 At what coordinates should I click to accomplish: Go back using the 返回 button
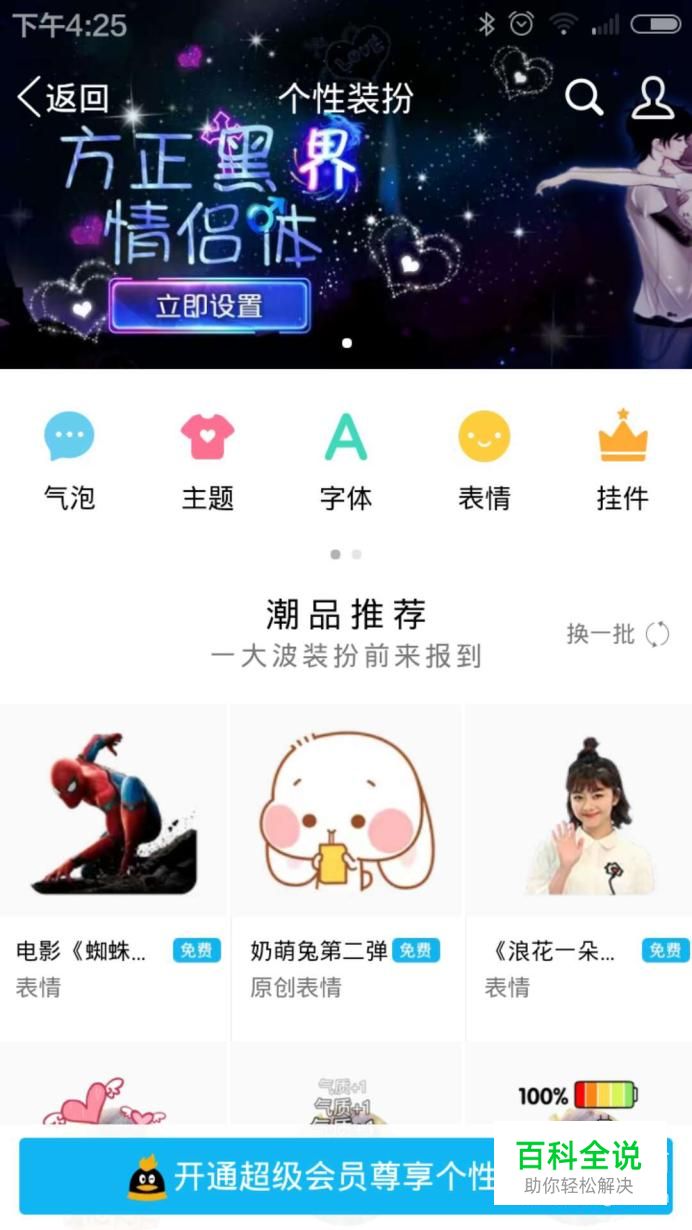63,98
